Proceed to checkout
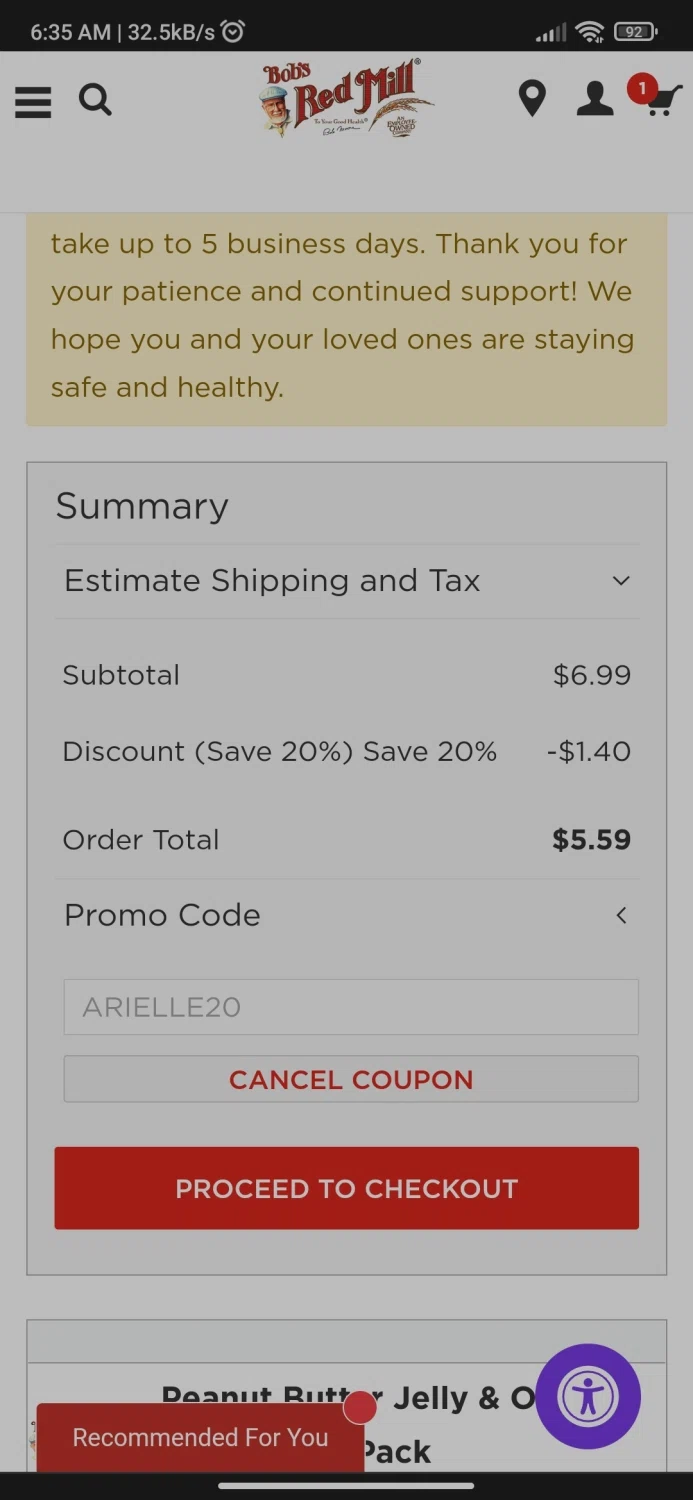The height and width of the screenshot is (1500, 693). (x=346, y=1188)
